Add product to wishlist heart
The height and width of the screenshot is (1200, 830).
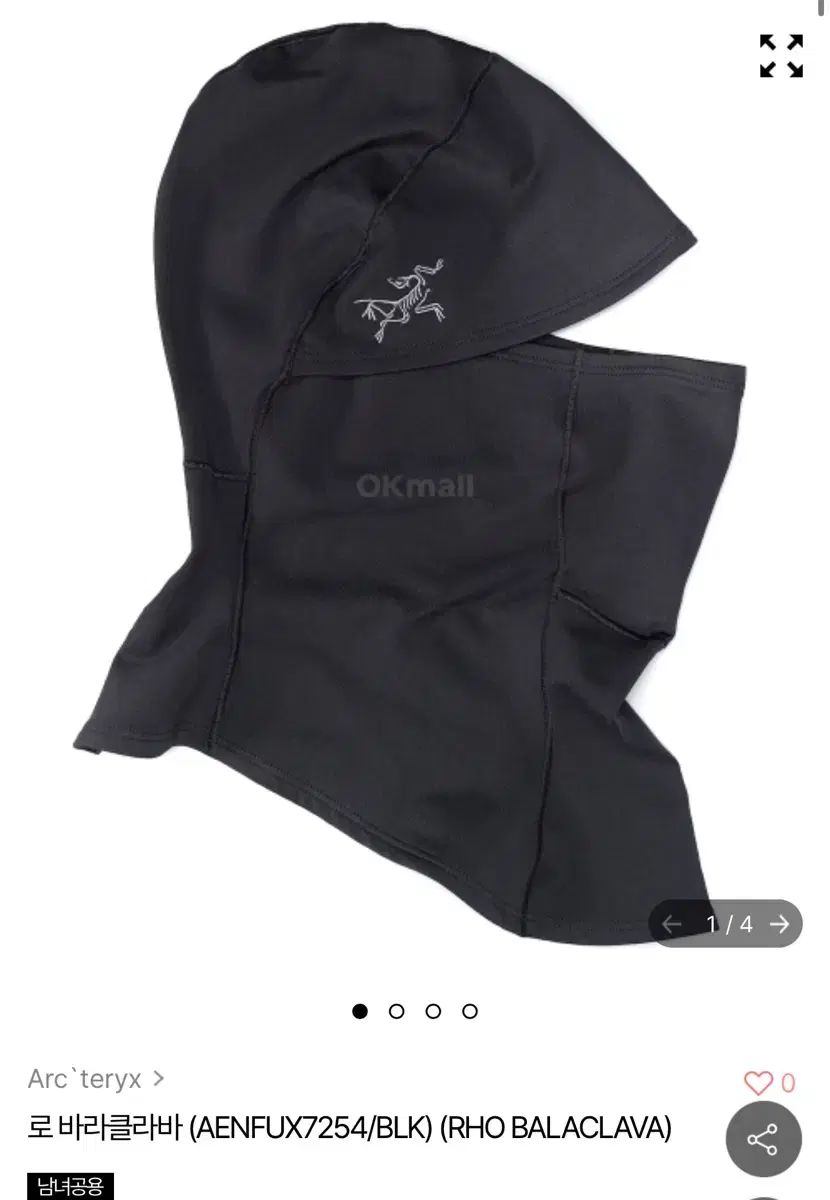(x=759, y=1083)
